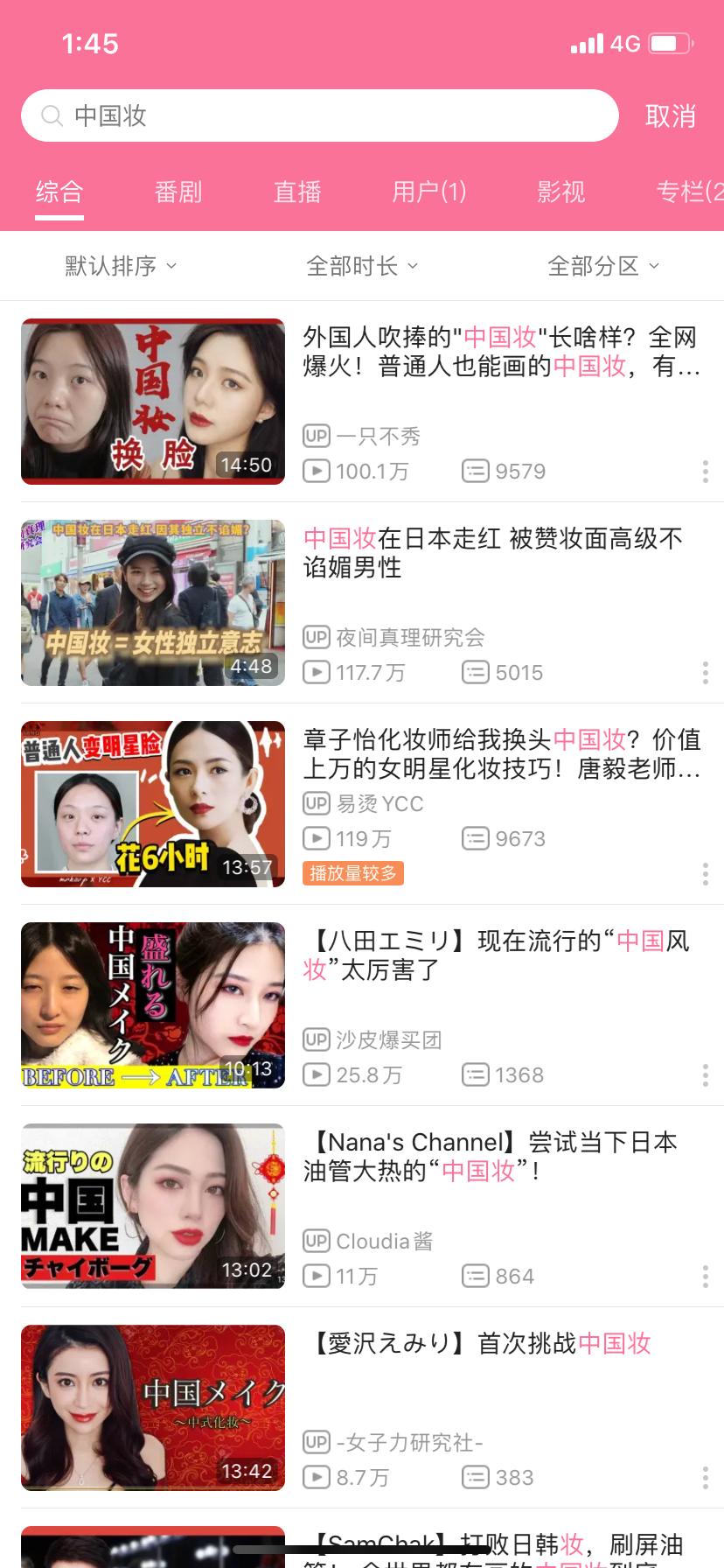Select the UP badge next to 夜间真理研究会
724x1568 pixels.
(317, 637)
